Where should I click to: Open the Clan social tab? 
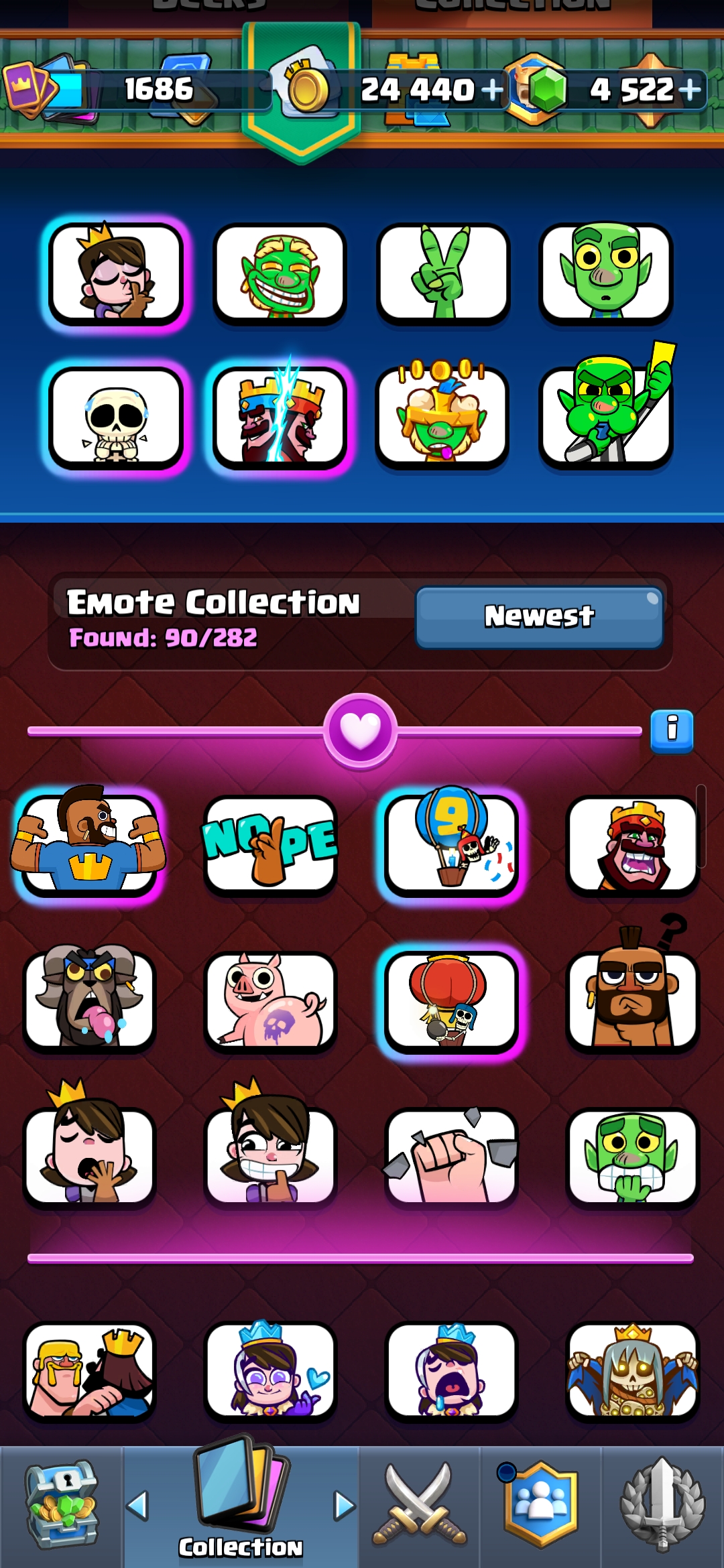(x=540, y=1505)
